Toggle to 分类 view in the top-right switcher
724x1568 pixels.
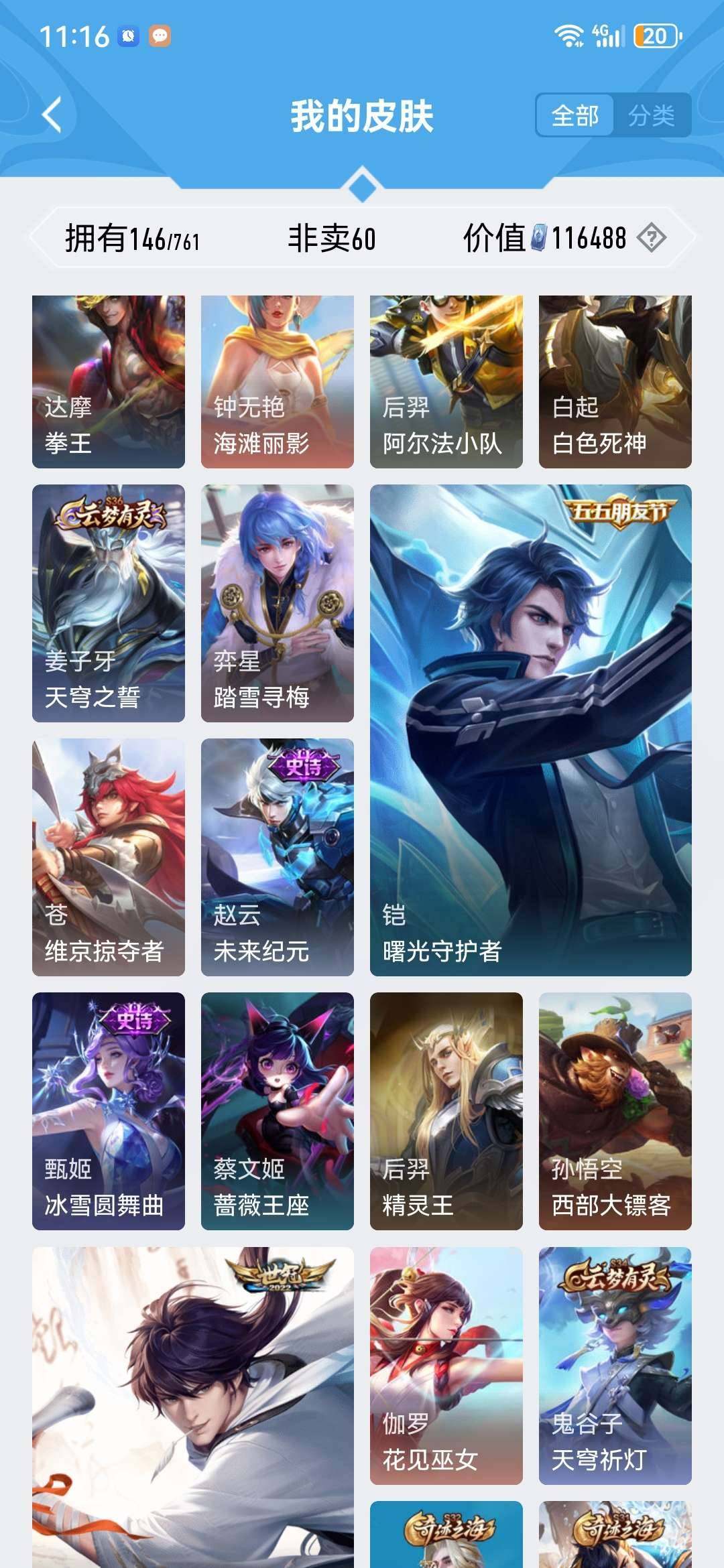pos(654,115)
